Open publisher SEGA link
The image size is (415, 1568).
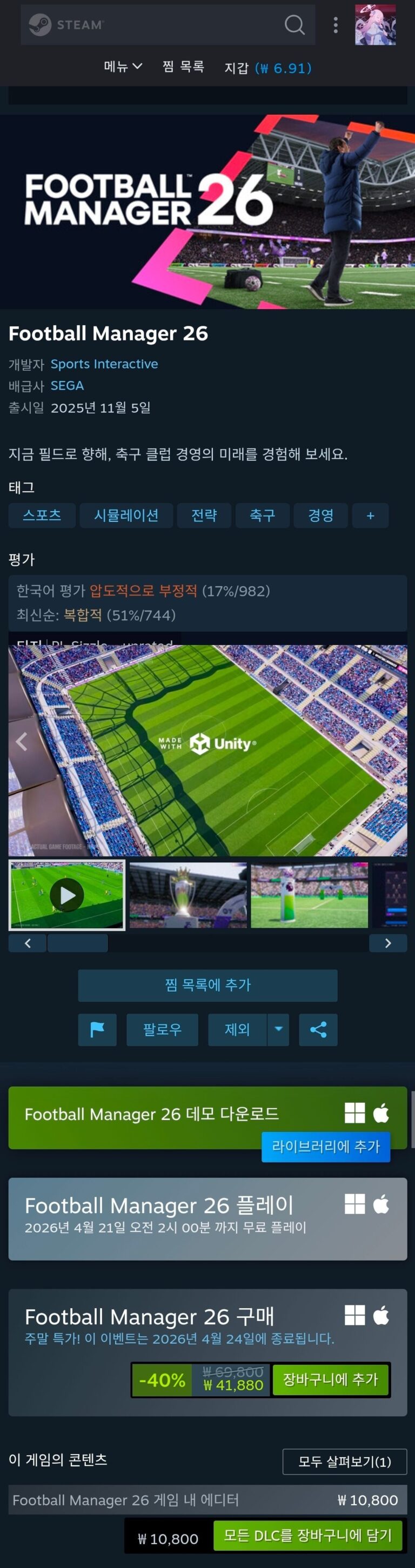coord(67,385)
